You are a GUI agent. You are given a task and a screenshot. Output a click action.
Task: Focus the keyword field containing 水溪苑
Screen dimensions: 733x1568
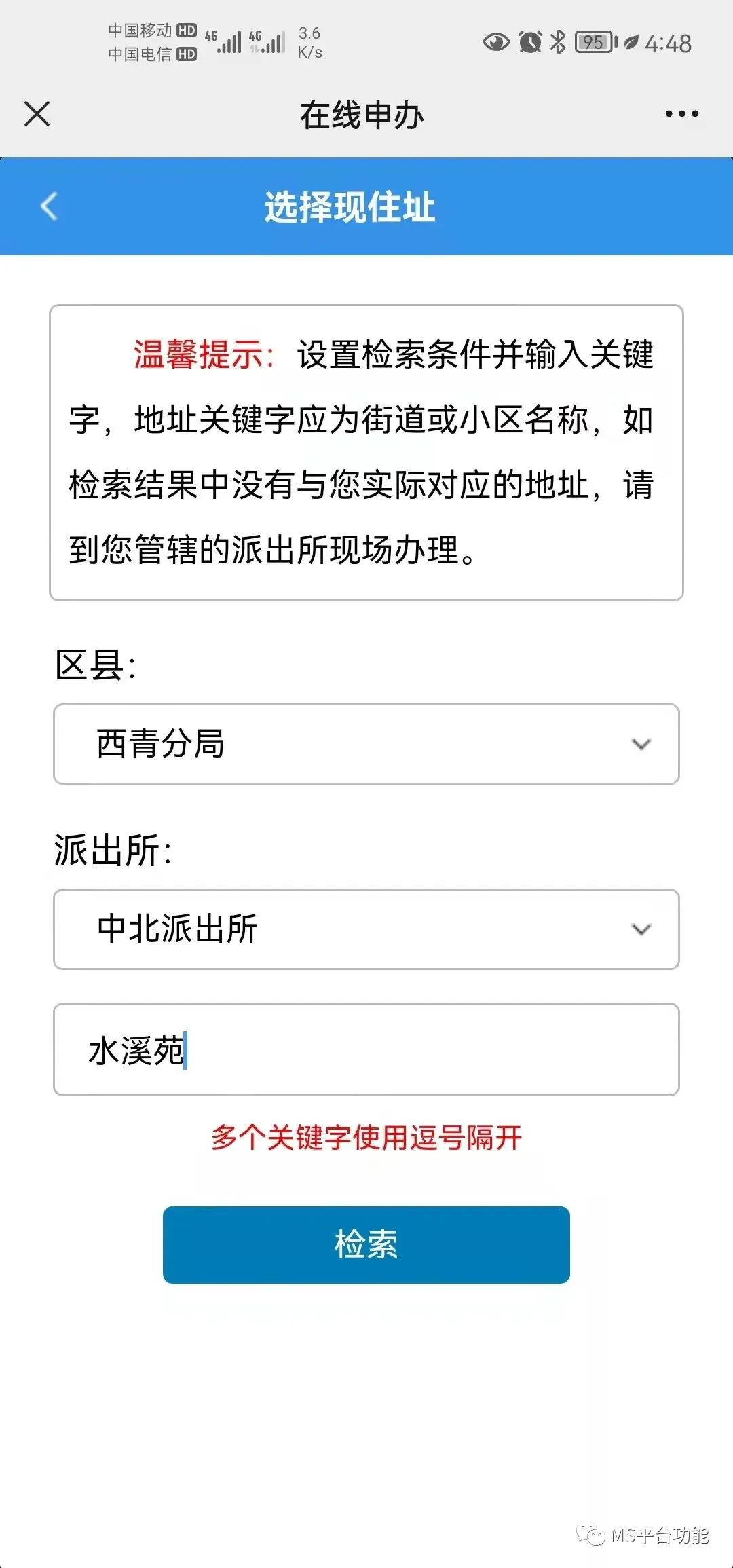point(366,1049)
